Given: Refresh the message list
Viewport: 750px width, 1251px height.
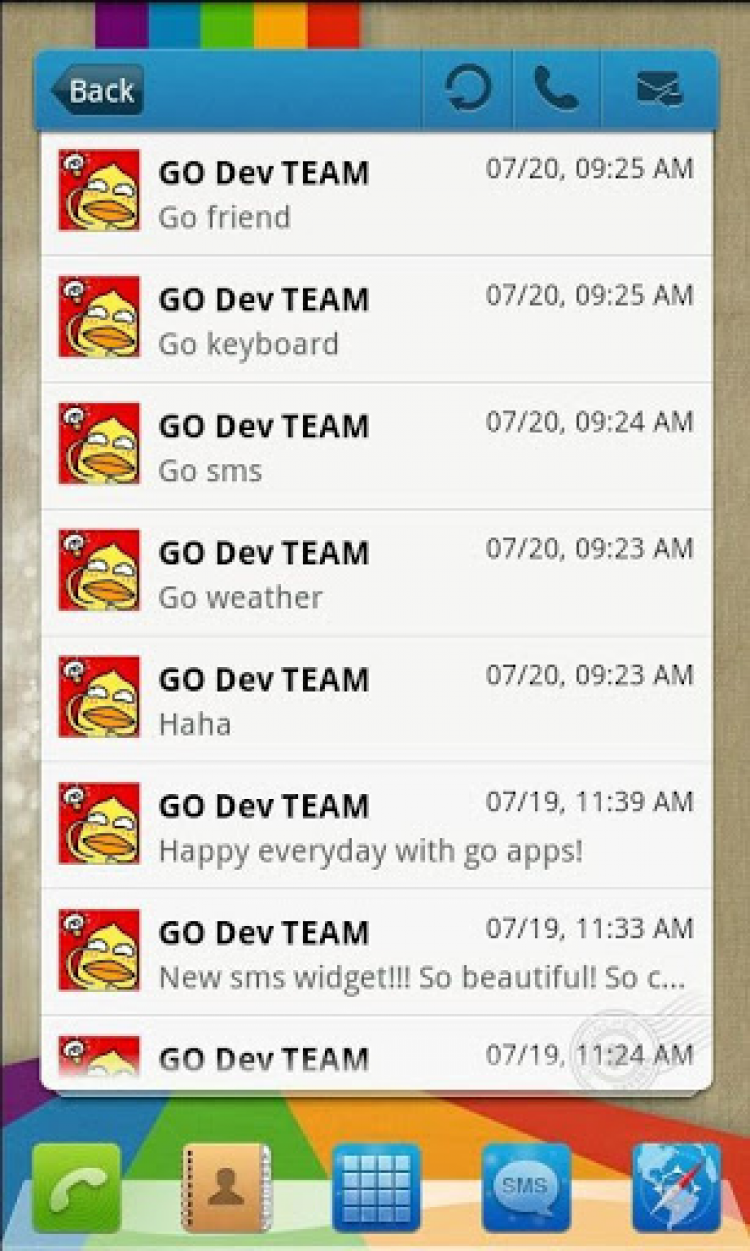Looking at the screenshot, I should pyautogui.click(x=468, y=90).
